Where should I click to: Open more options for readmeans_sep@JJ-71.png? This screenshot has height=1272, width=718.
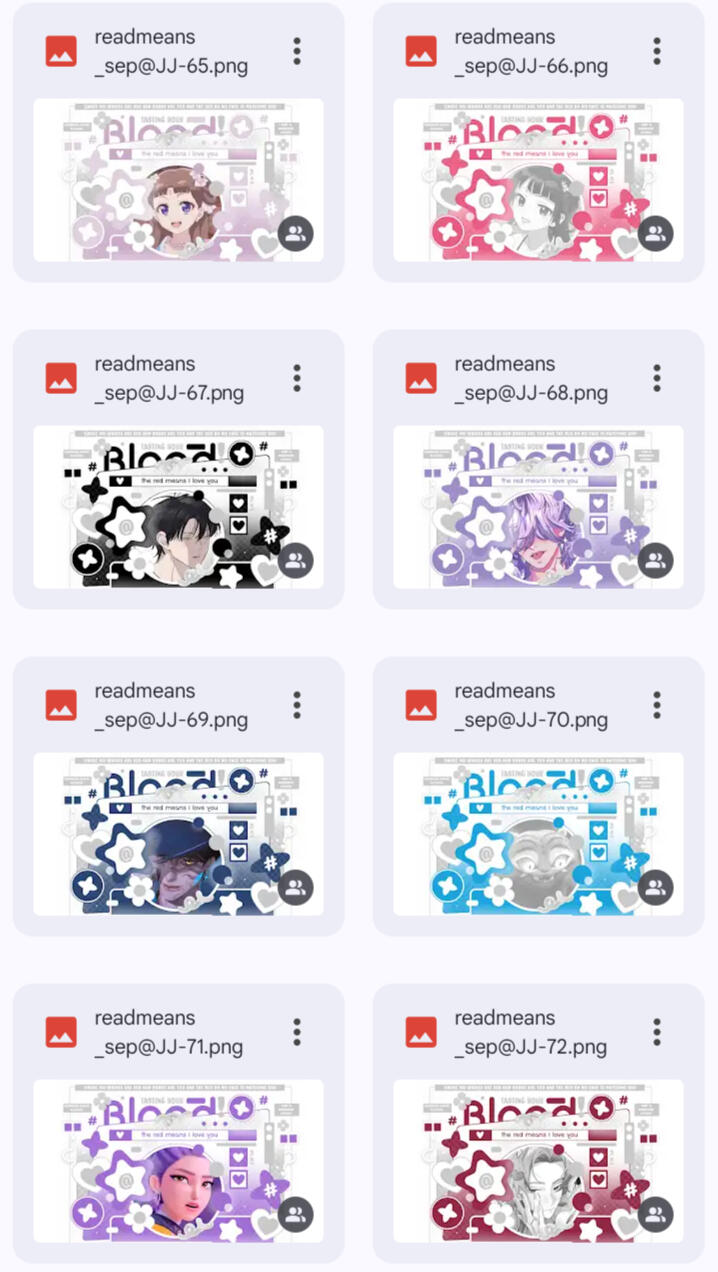pos(297,1032)
